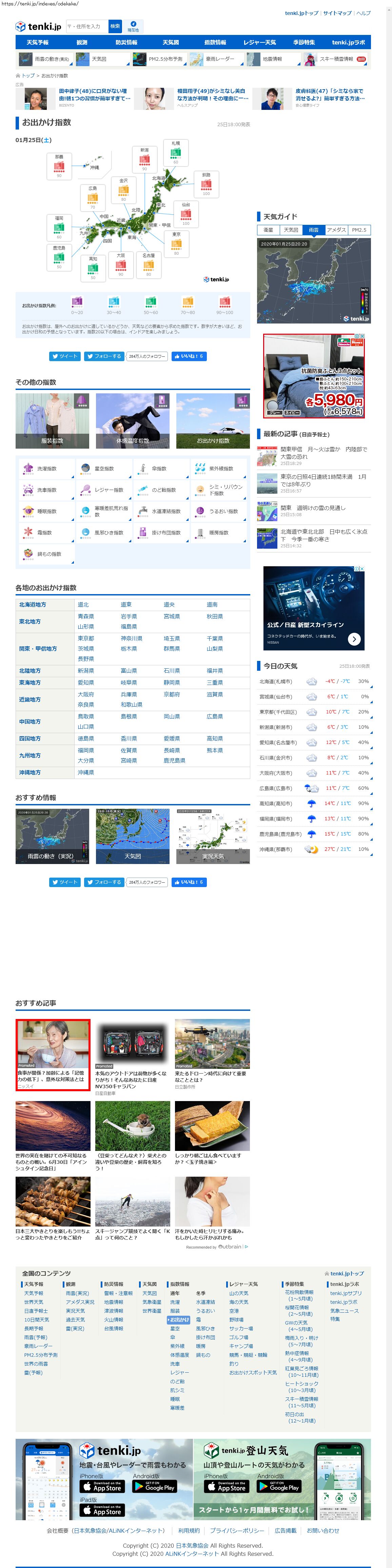Open the 雨雲の動き（実況） recommended tile
The height and width of the screenshot is (1568, 392).
point(52,837)
